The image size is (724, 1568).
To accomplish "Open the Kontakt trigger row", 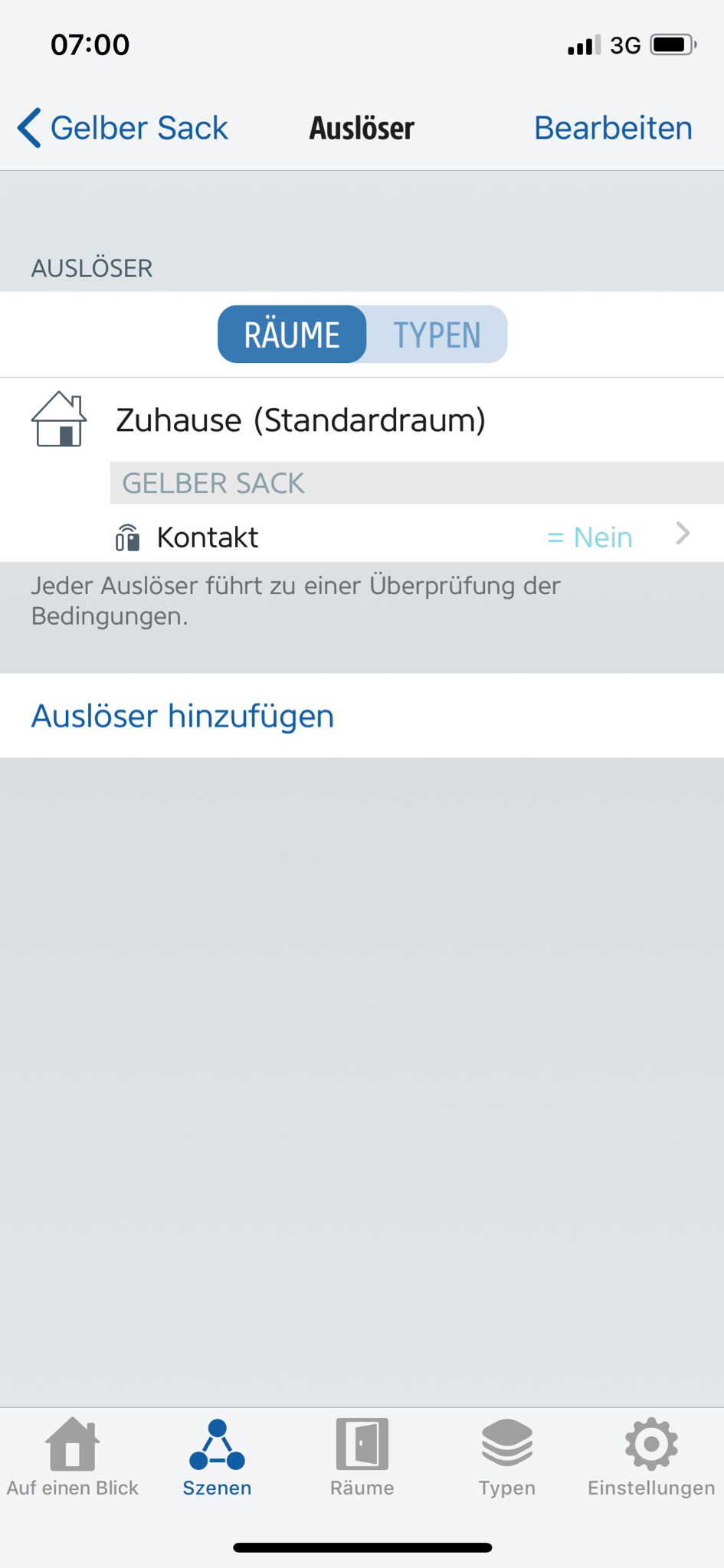I will (x=414, y=537).
